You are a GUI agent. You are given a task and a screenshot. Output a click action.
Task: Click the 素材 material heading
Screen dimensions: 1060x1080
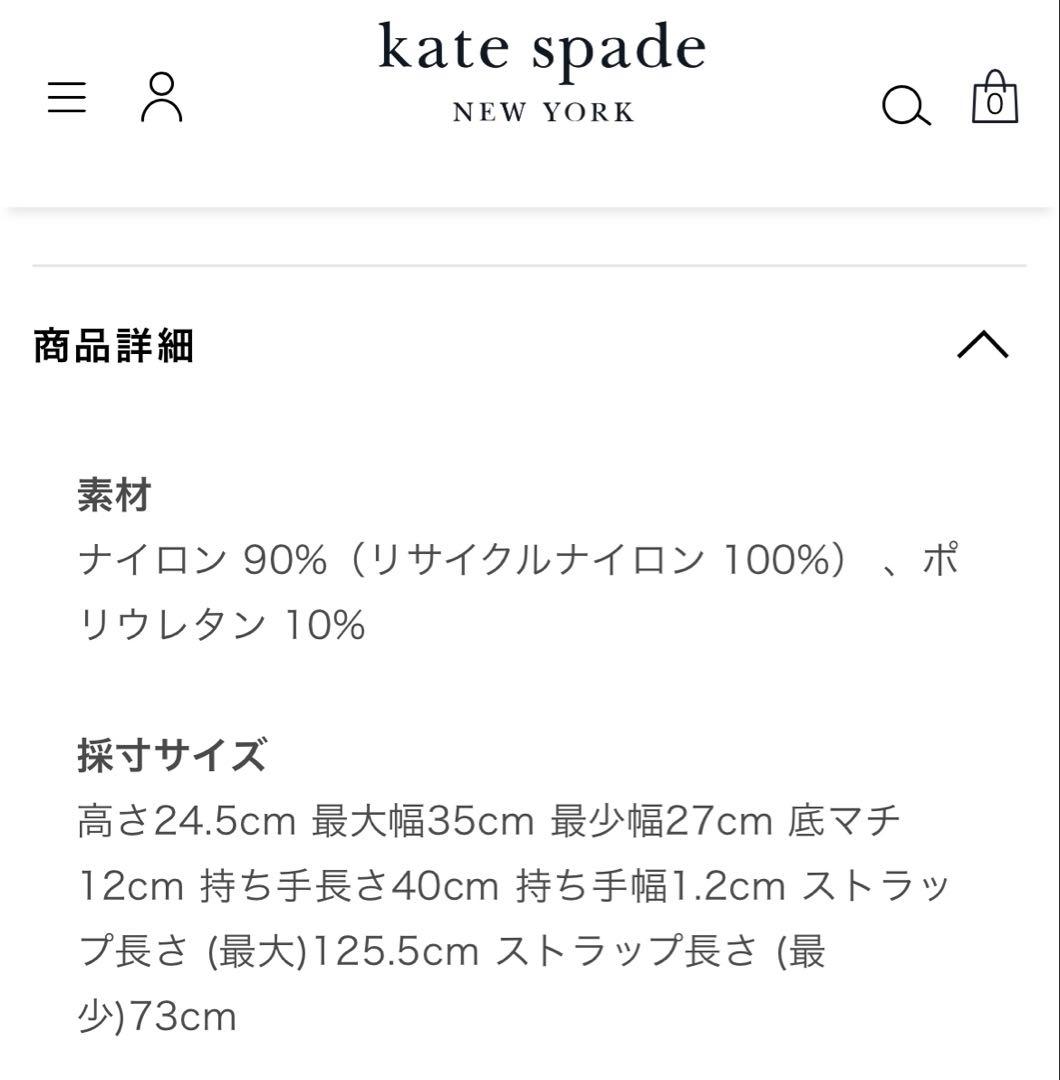click(111, 494)
